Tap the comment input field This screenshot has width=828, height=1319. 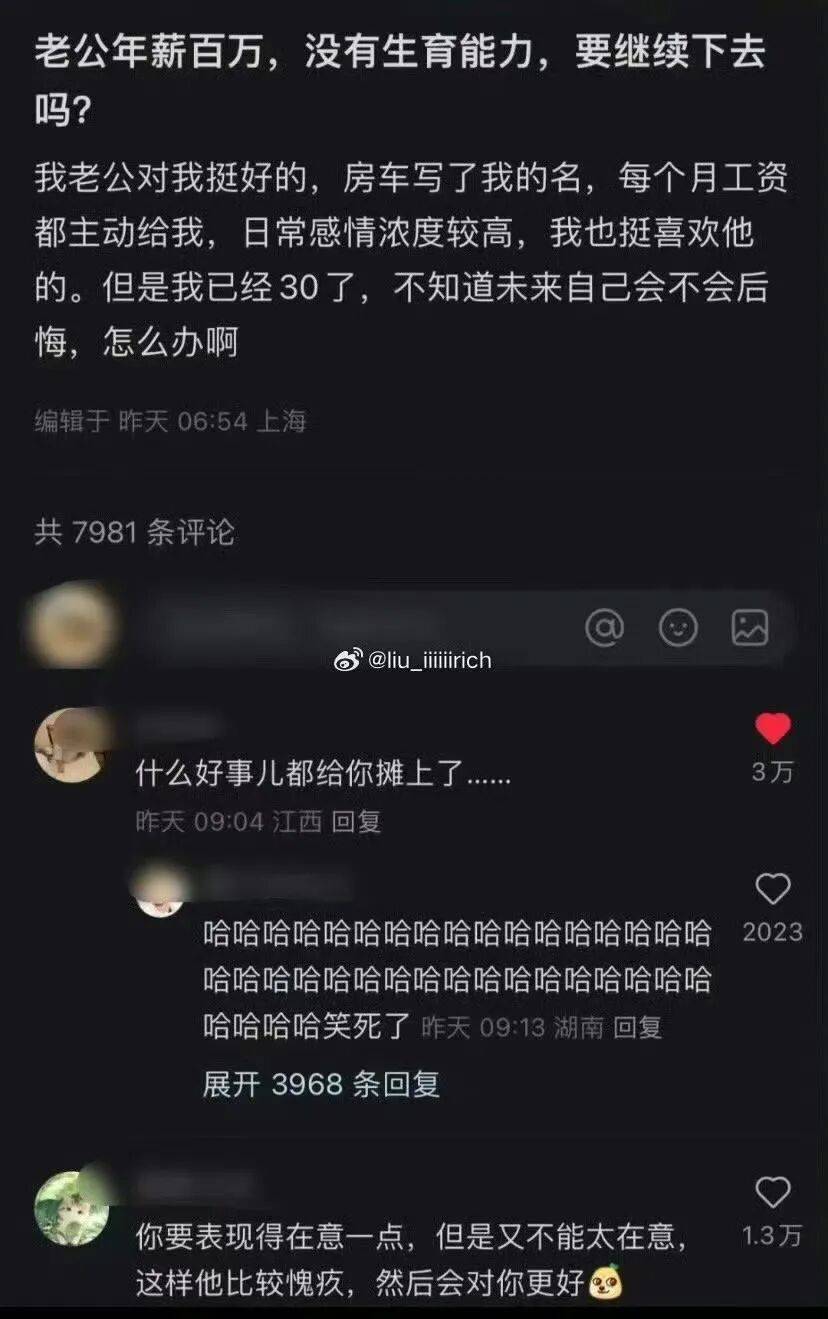pyautogui.click(x=350, y=628)
